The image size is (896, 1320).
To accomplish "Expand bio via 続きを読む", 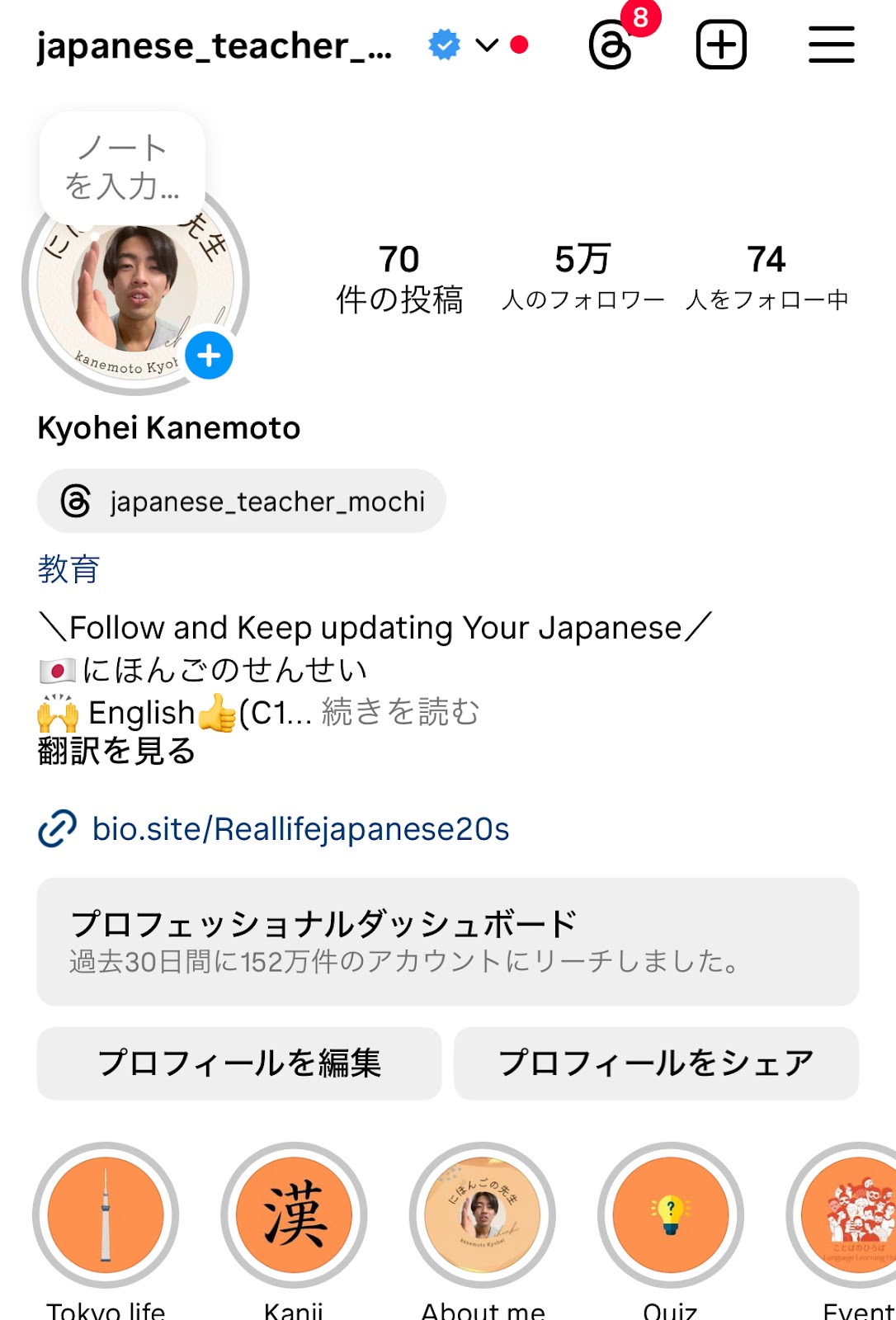I will pos(400,711).
